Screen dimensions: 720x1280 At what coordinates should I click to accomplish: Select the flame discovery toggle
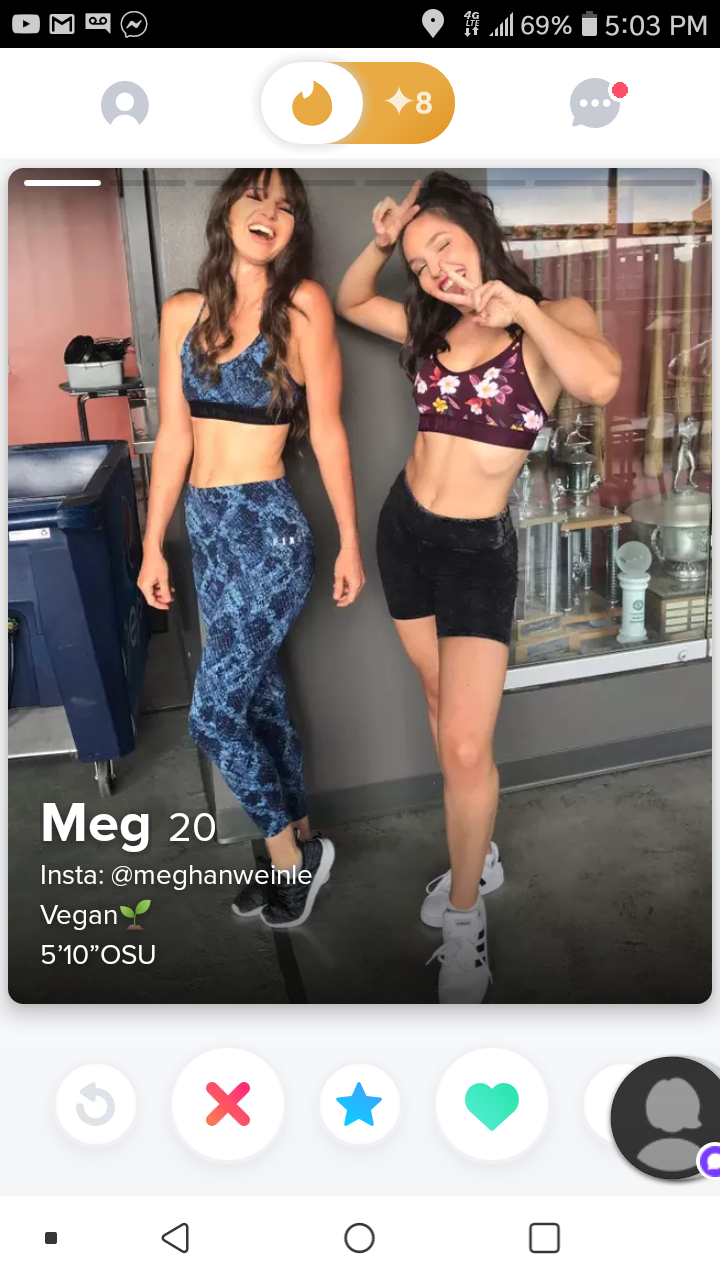pyautogui.click(x=312, y=103)
